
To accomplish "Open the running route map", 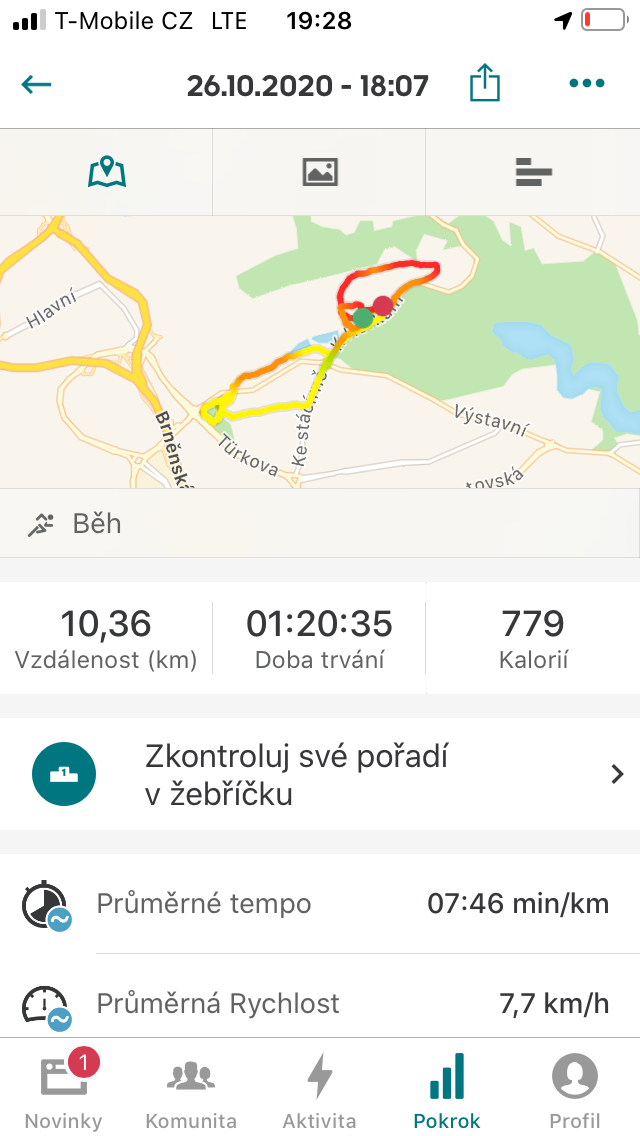I will coord(320,351).
